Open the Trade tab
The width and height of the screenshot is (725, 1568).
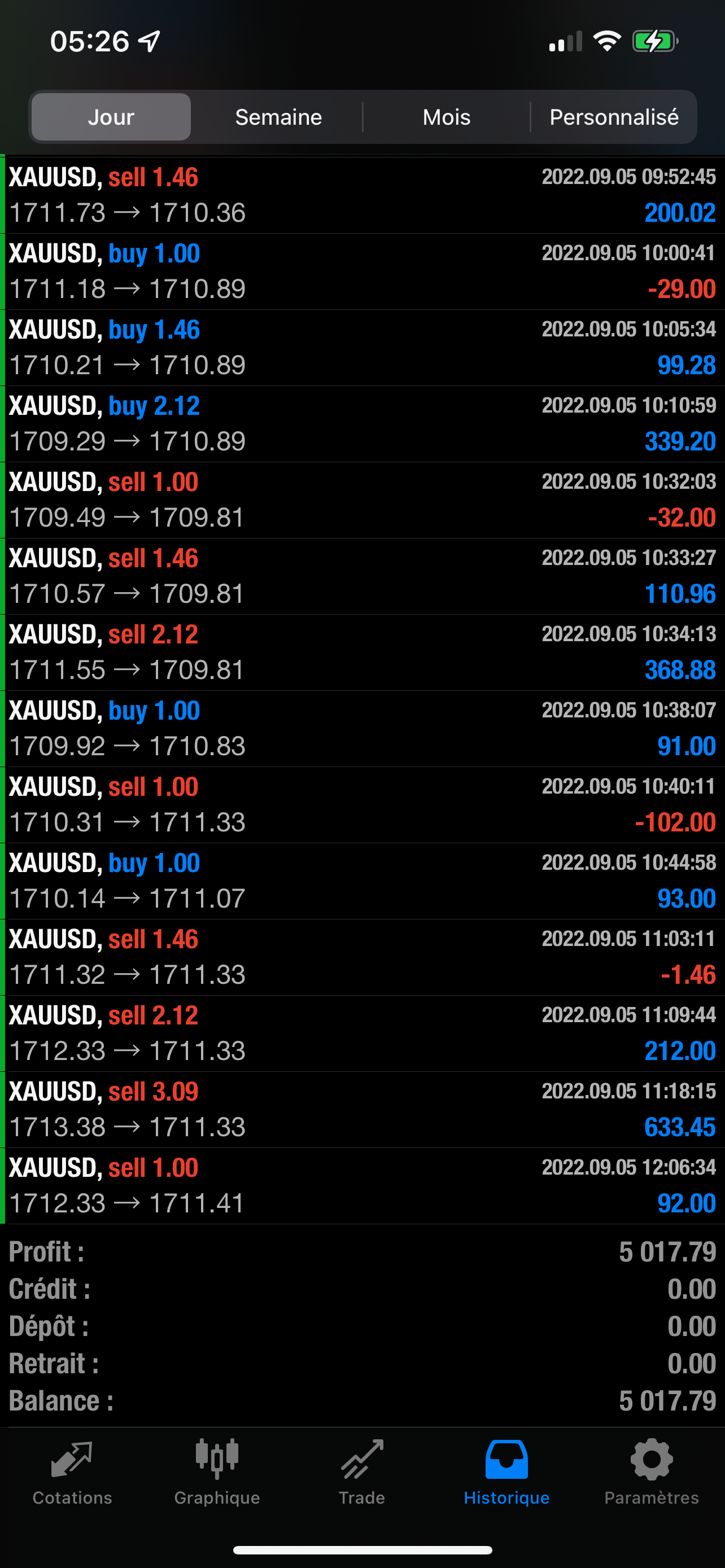(x=361, y=1473)
